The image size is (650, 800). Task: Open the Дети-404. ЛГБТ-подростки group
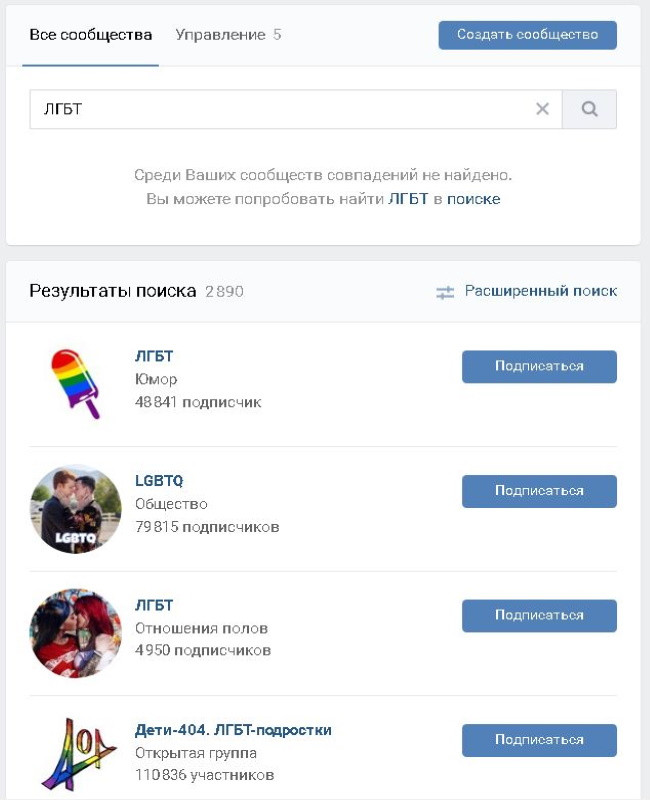coord(233,730)
